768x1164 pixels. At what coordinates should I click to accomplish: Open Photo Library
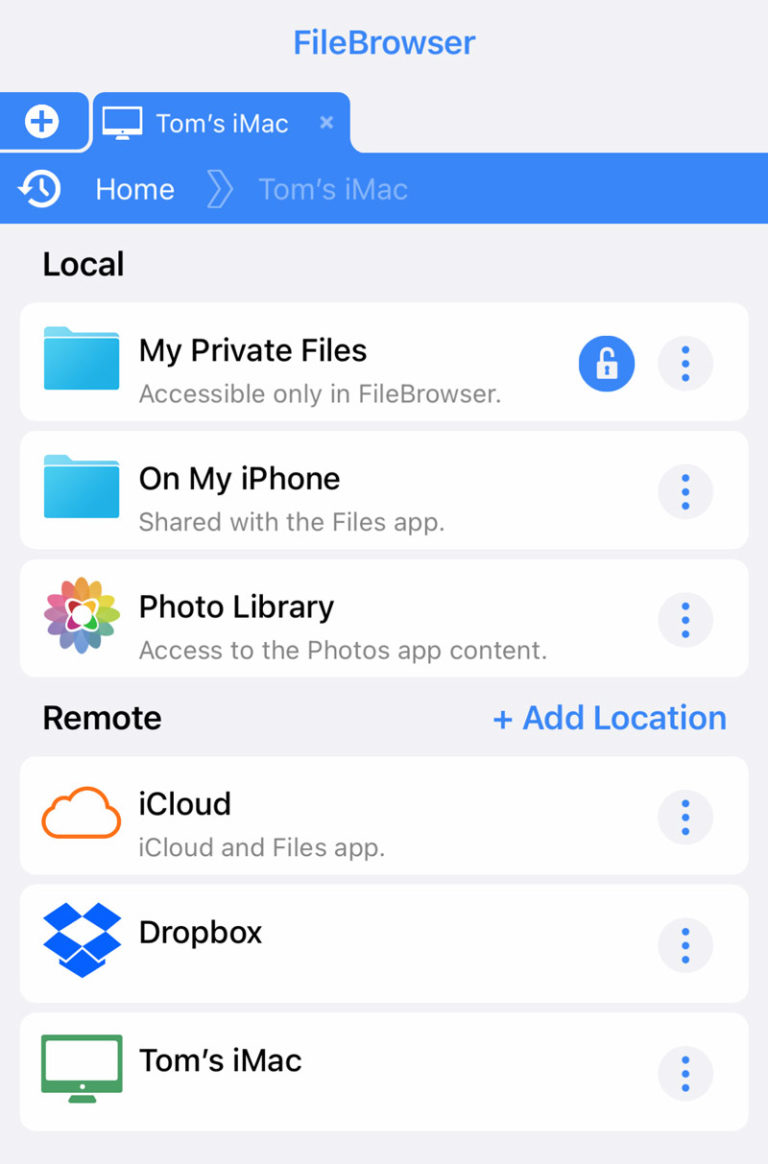click(x=237, y=618)
